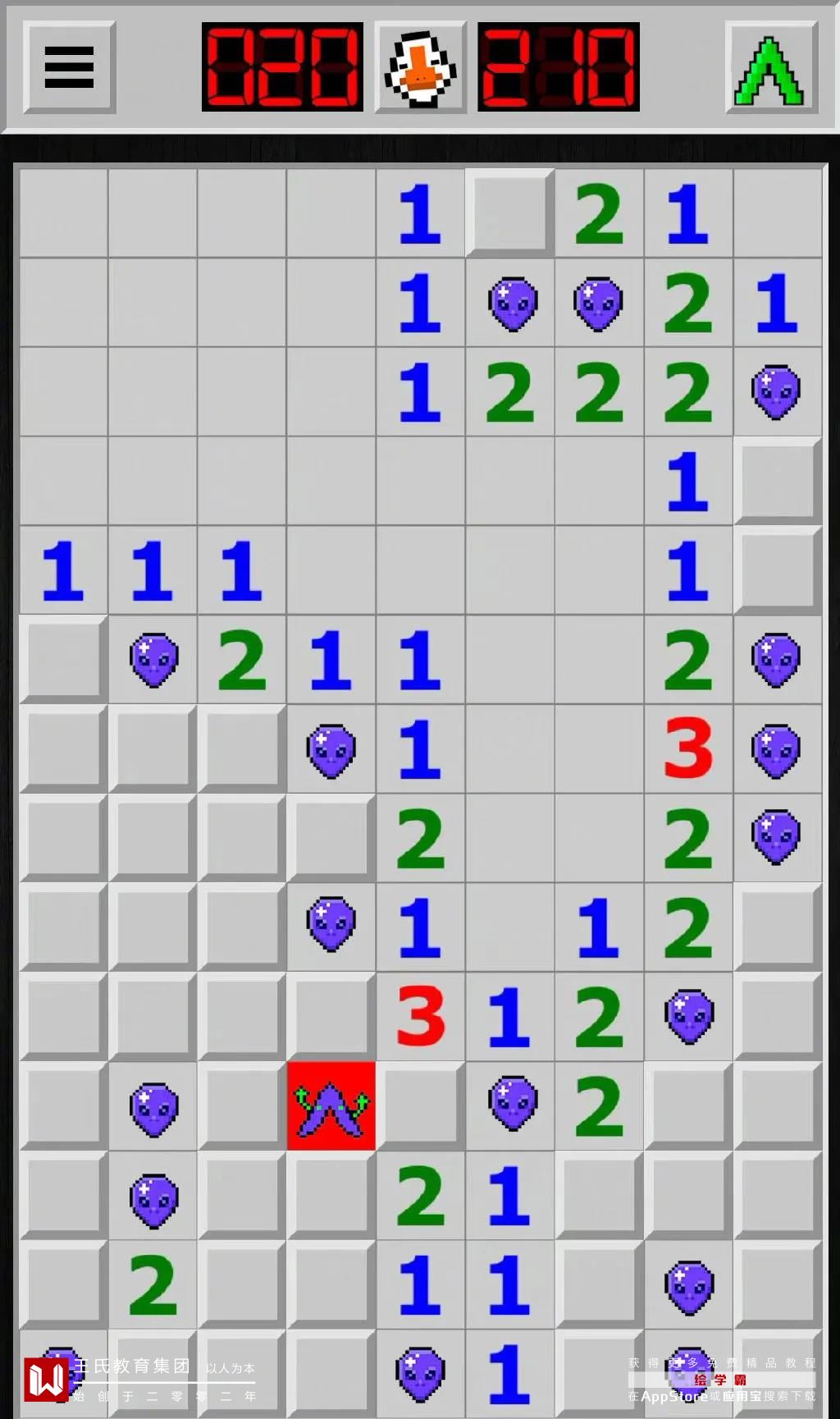The image size is (840, 1419).
Task: Restart game with the duck face button
Action: (420, 67)
